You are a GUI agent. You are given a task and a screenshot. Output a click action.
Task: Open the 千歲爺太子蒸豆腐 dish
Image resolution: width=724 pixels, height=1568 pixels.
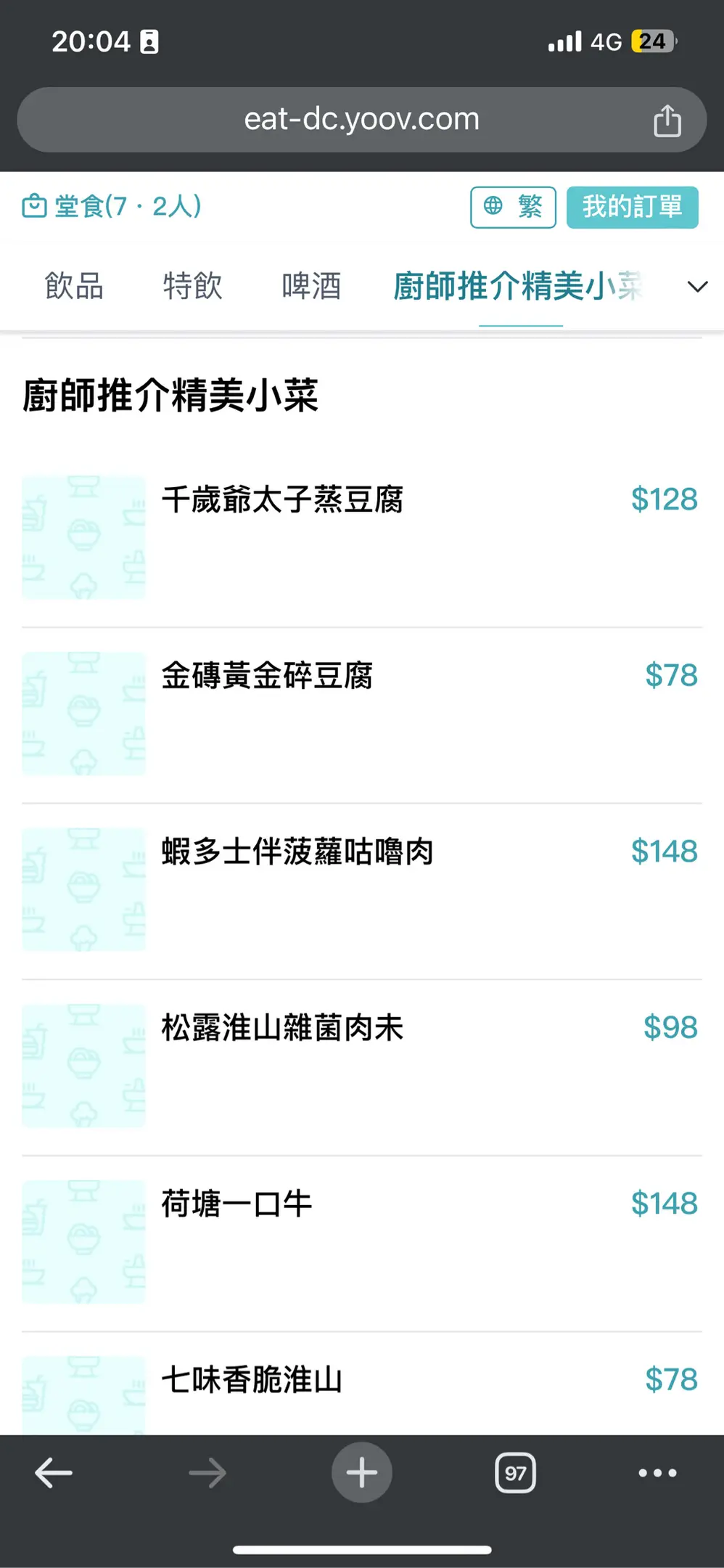coord(282,500)
